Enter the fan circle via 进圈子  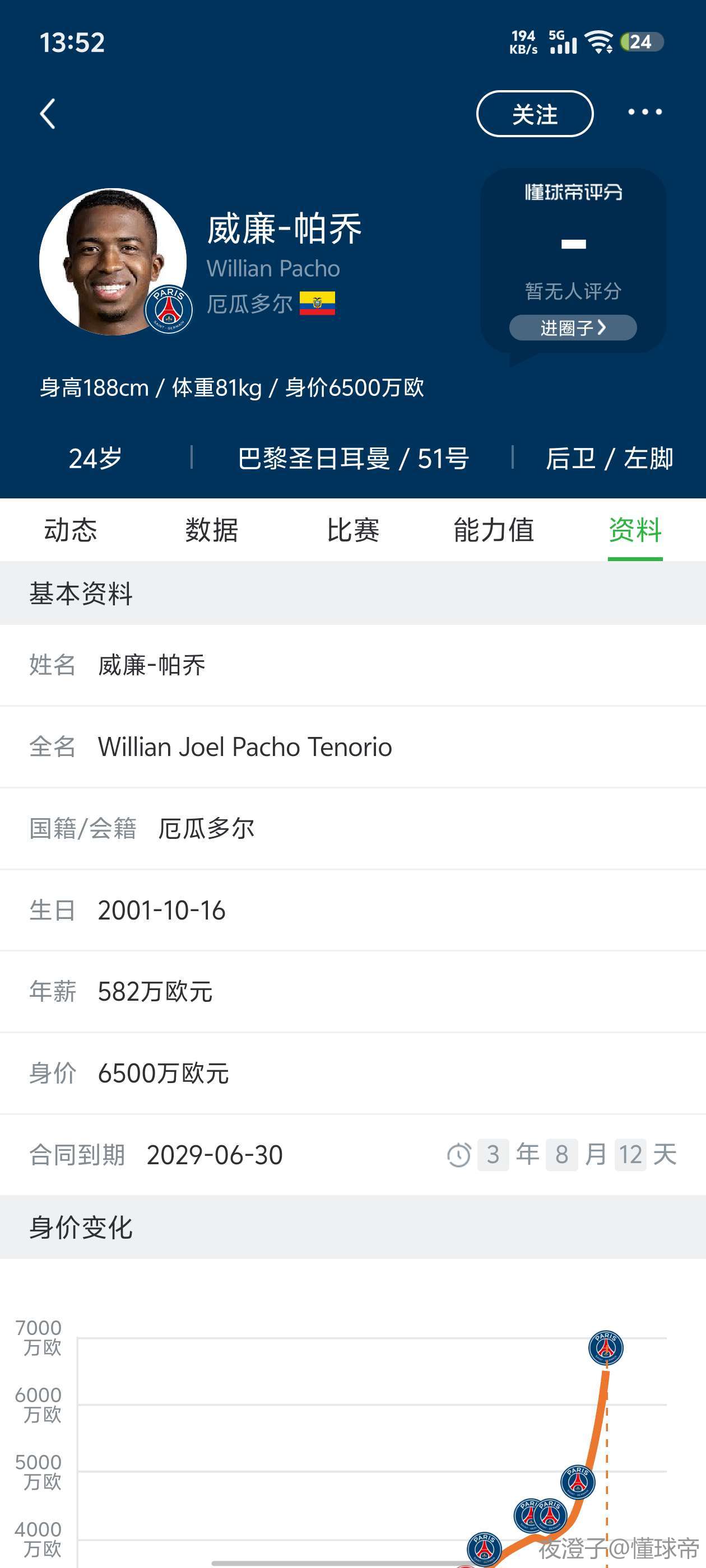click(x=573, y=328)
